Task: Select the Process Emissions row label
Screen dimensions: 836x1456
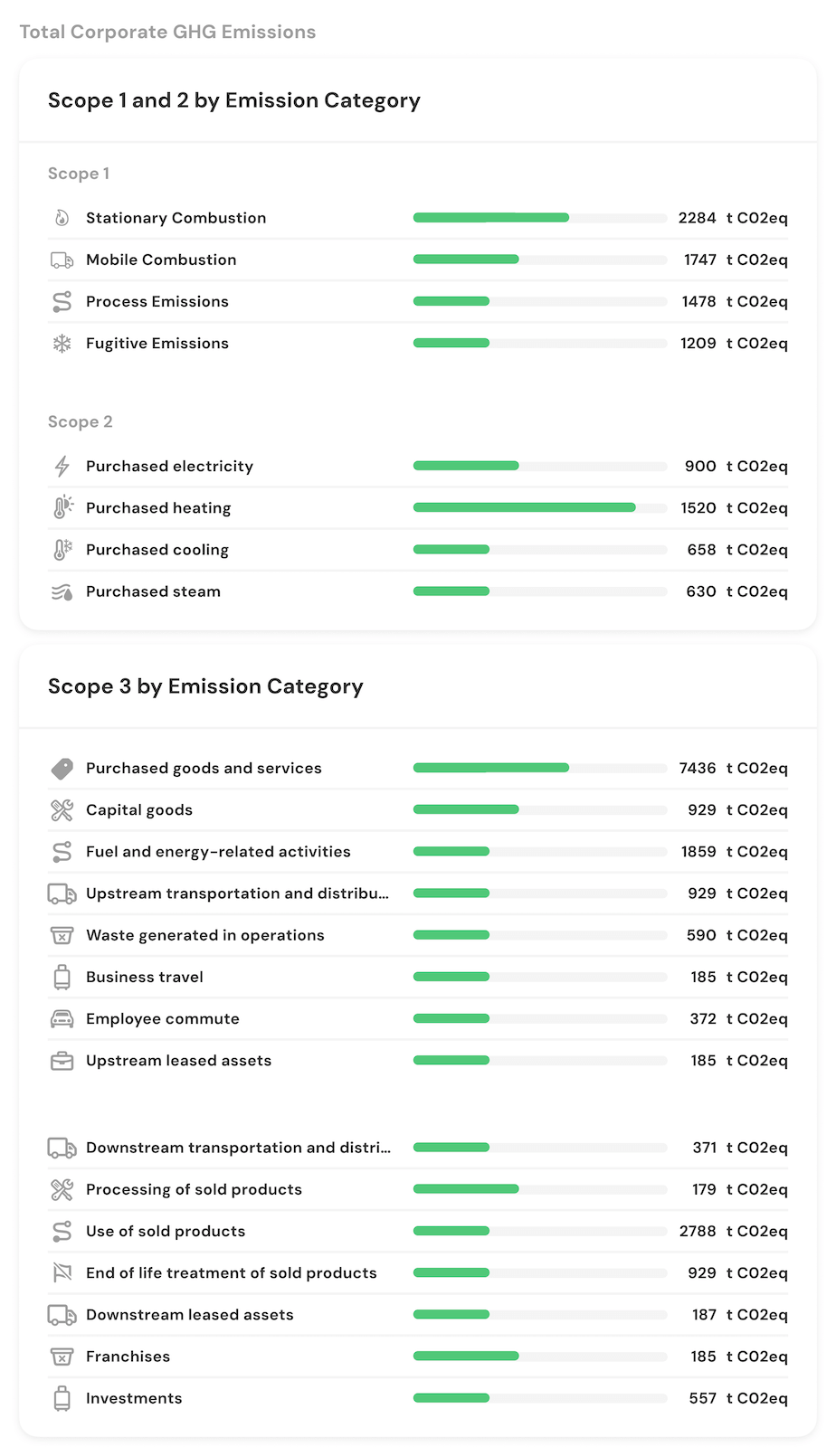Action: click(157, 301)
